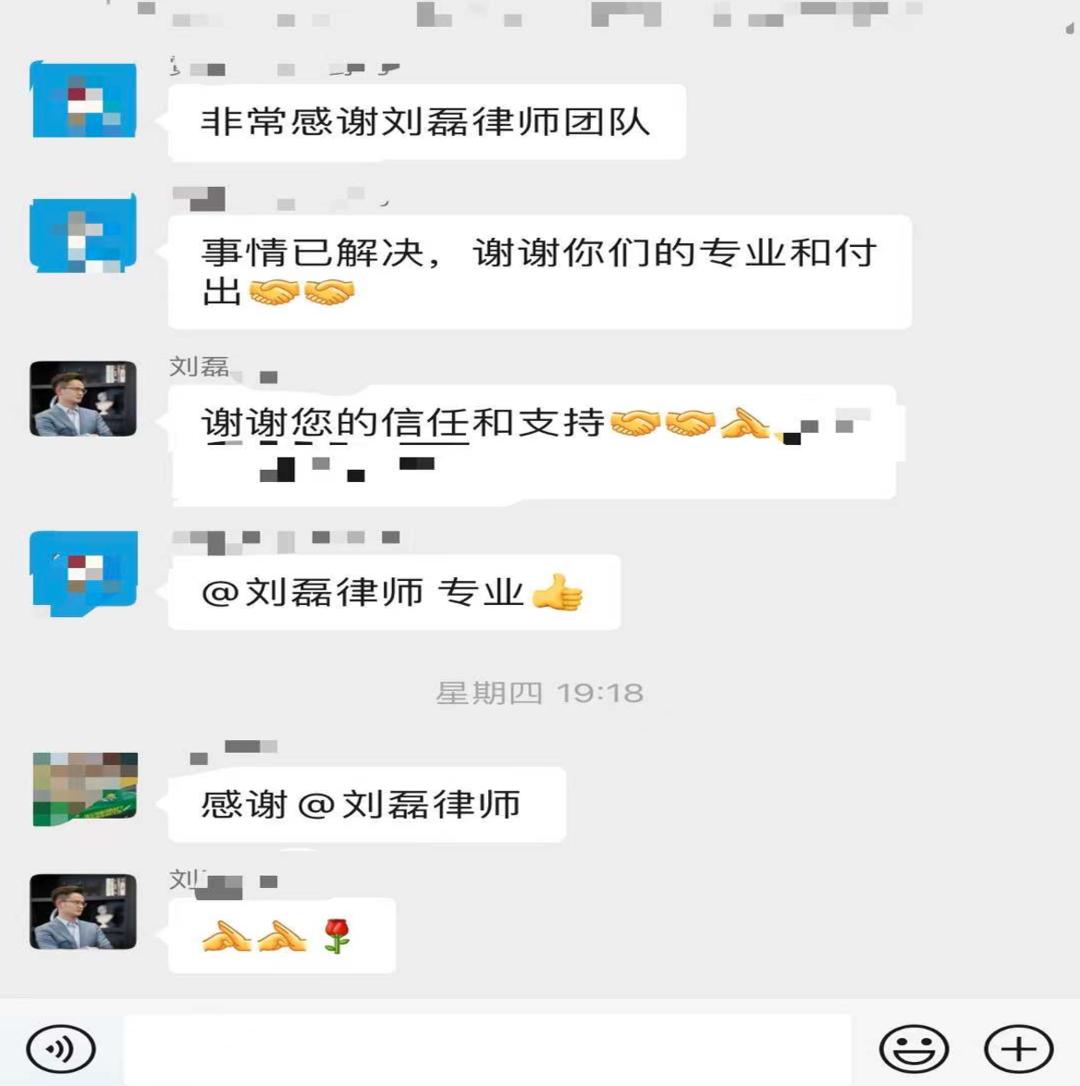
Task: Open the voice message input icon
Action: (62, 1048)
